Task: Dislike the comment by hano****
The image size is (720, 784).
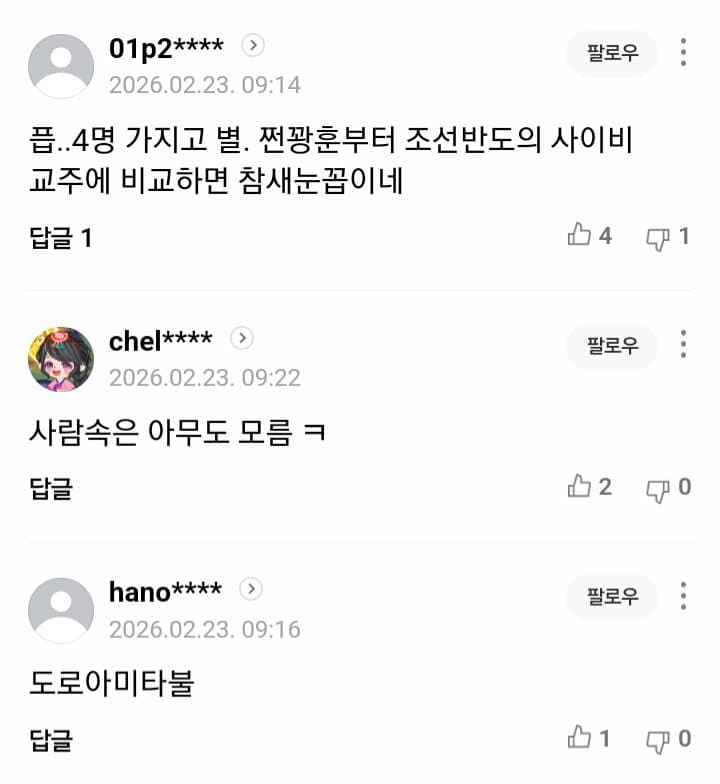Action: pyautogui.click(x=657, y=740)
